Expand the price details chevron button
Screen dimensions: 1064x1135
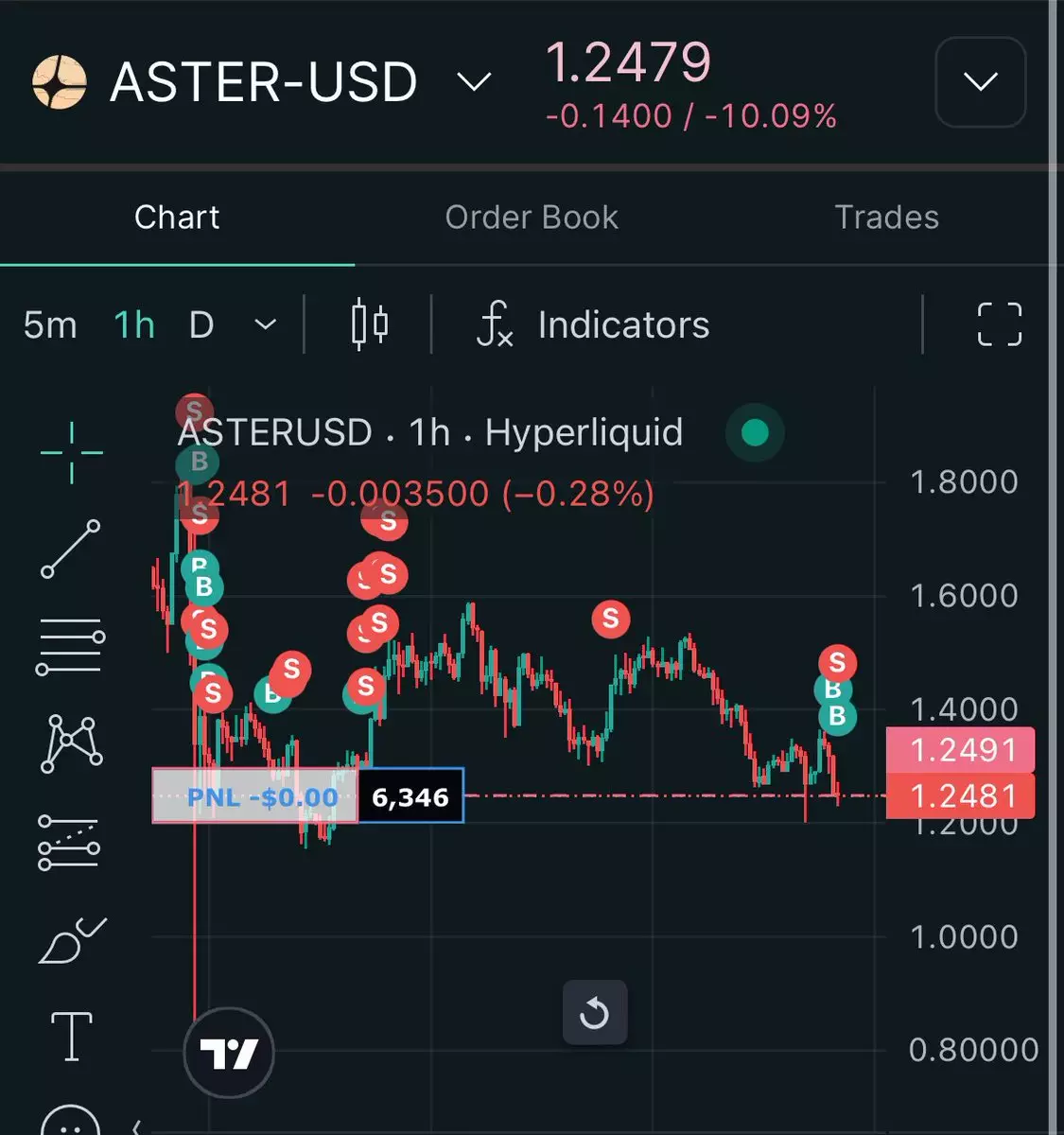pos(980,82)
